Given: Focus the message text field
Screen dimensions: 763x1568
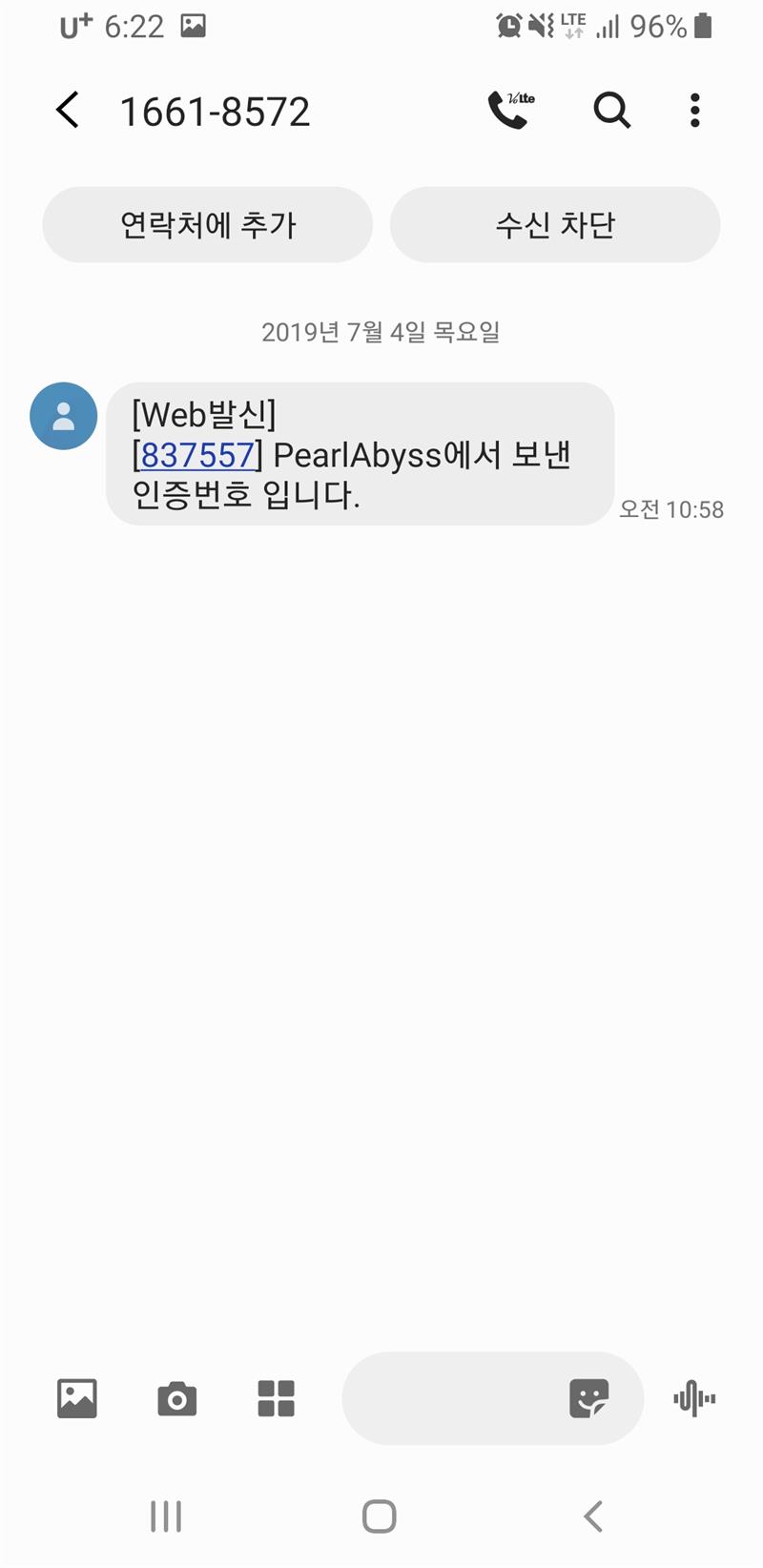Looking at the screenshot, I should click(448, 1398).
